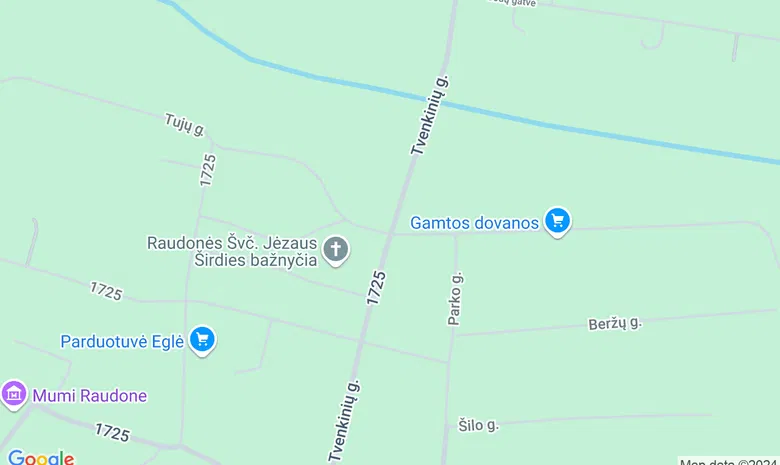
Task: Open the Google logo link
Action: coord(40,458)
